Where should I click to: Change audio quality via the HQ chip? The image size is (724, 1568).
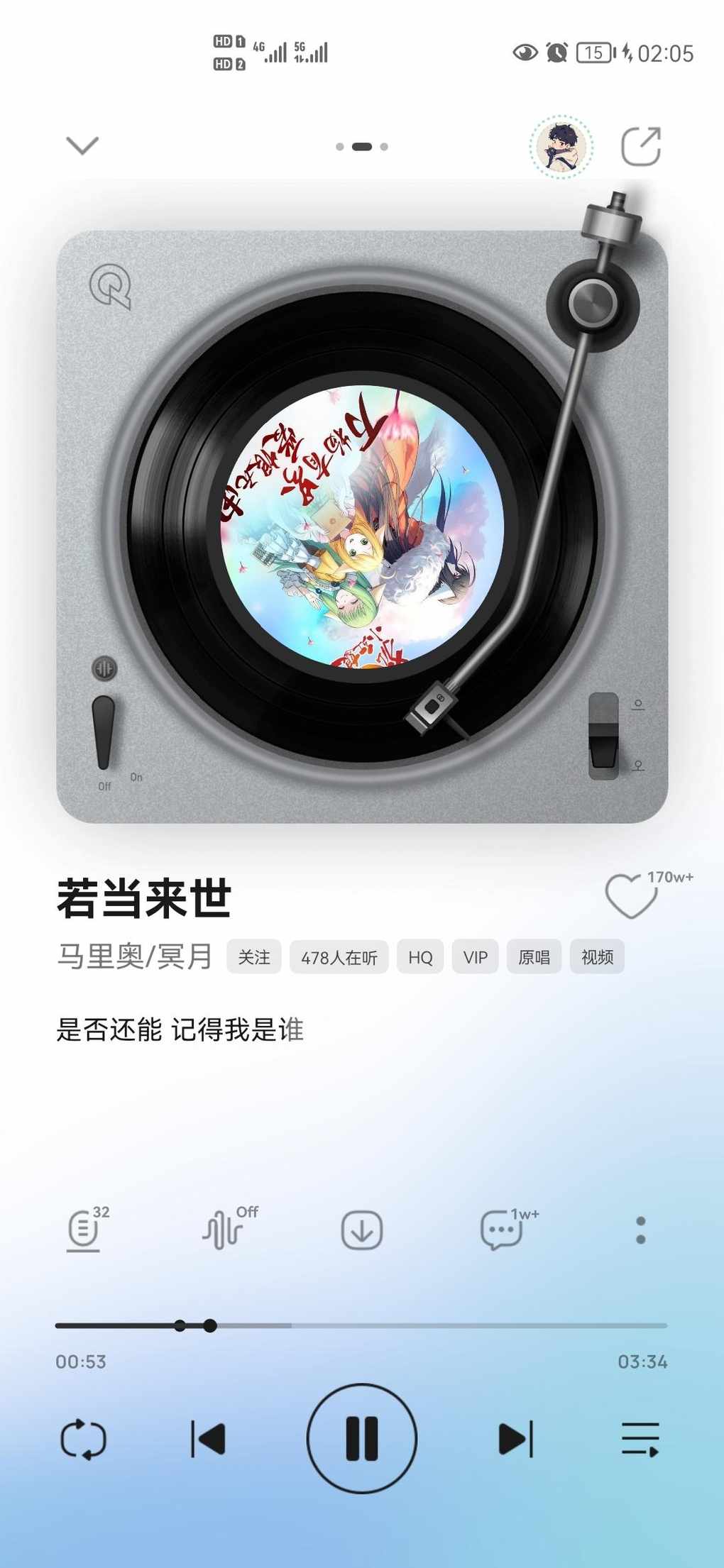[x=420, y=957]
